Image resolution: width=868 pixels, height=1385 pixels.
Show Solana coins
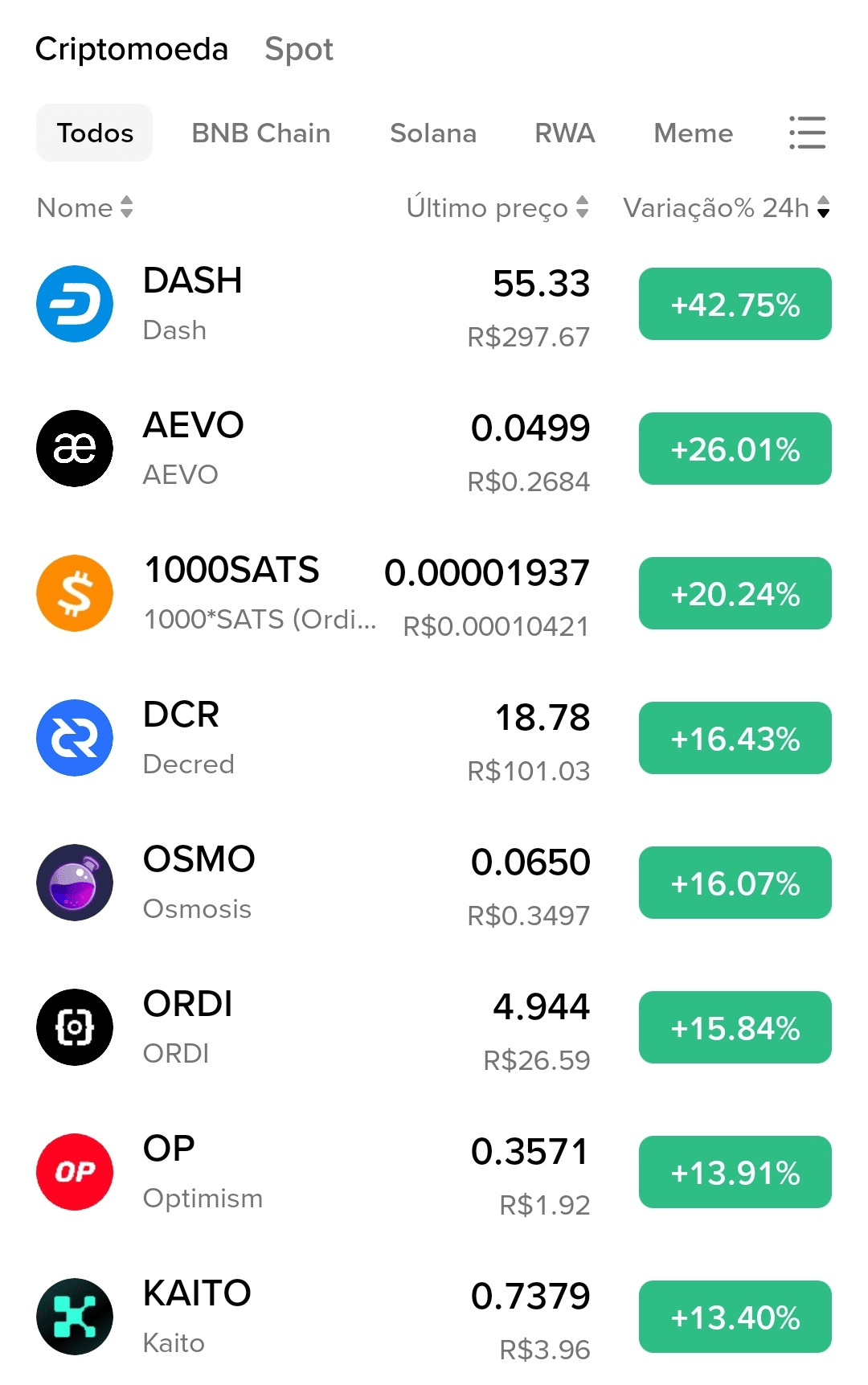433,133
